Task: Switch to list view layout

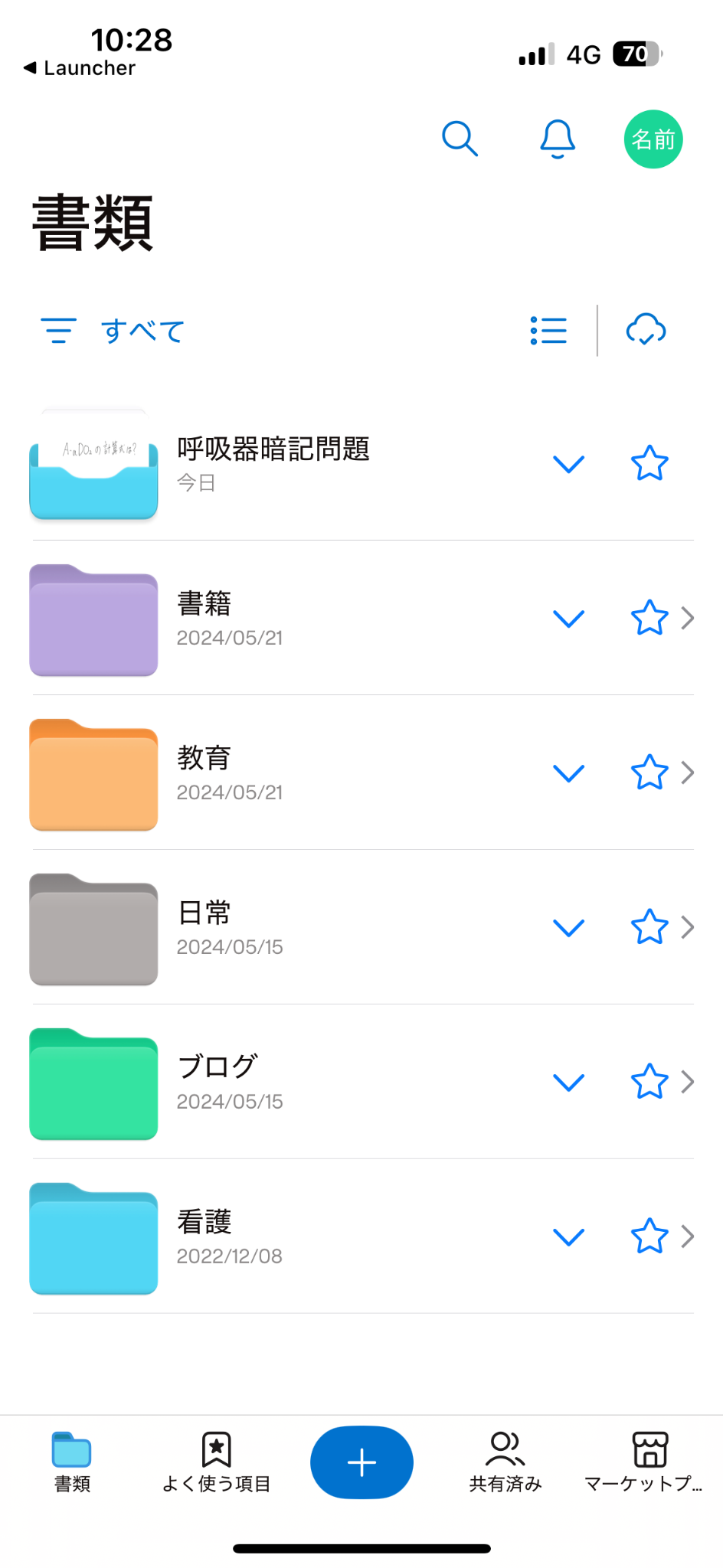Action: (x=548, y=331)
